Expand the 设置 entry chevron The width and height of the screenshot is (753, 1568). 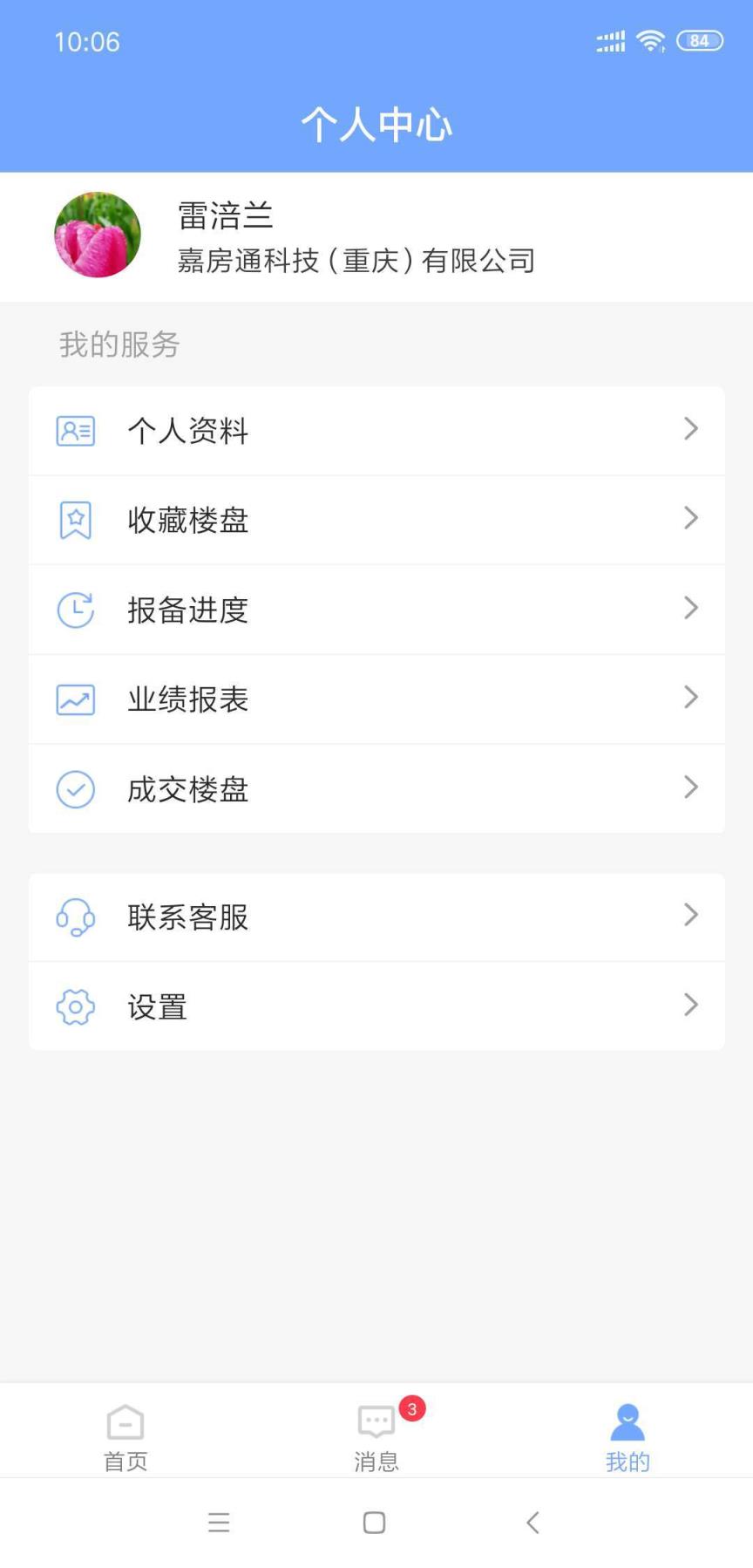[691, 1005]
